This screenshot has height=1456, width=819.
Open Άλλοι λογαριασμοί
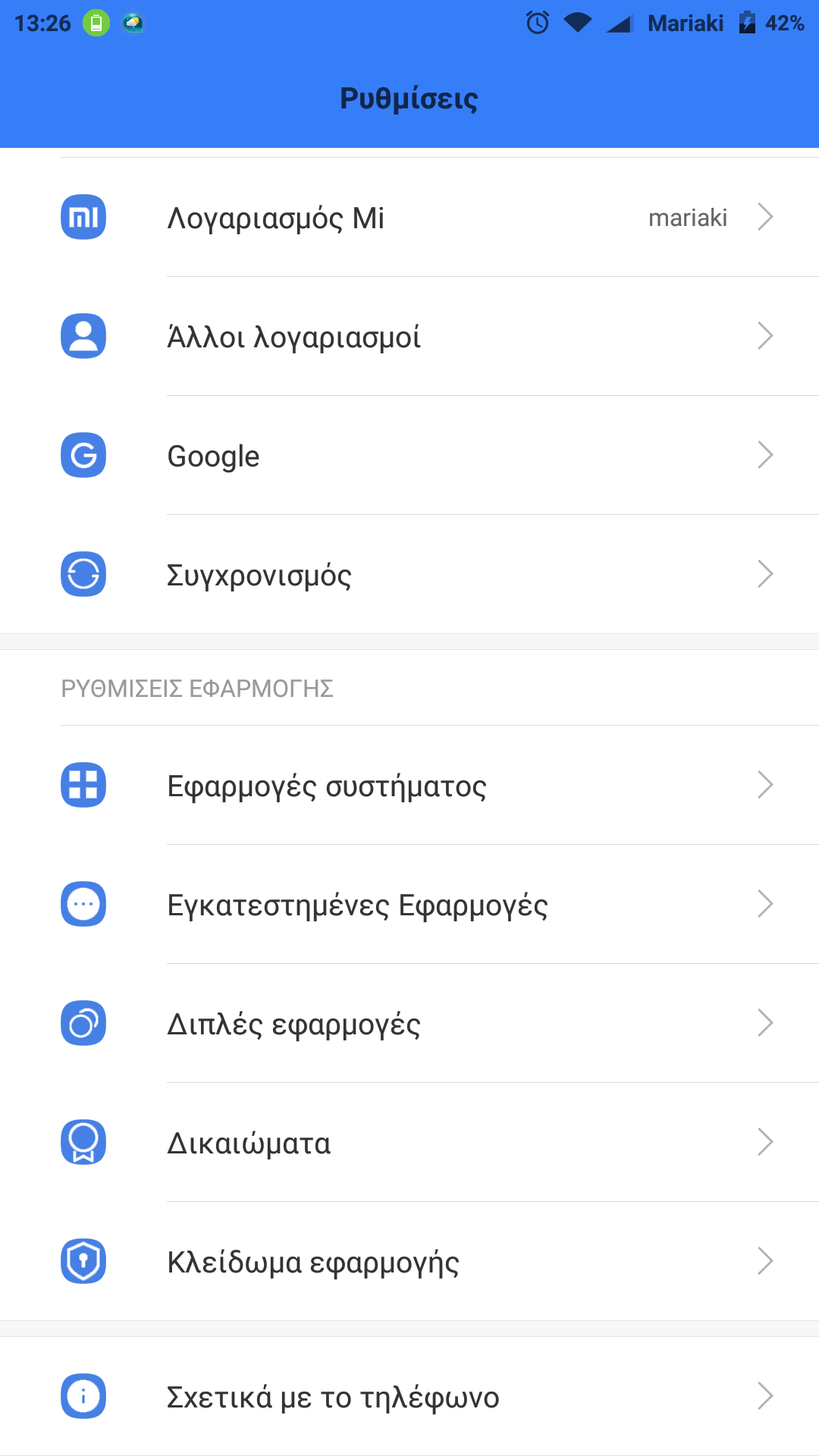click(x=409, y=337)
